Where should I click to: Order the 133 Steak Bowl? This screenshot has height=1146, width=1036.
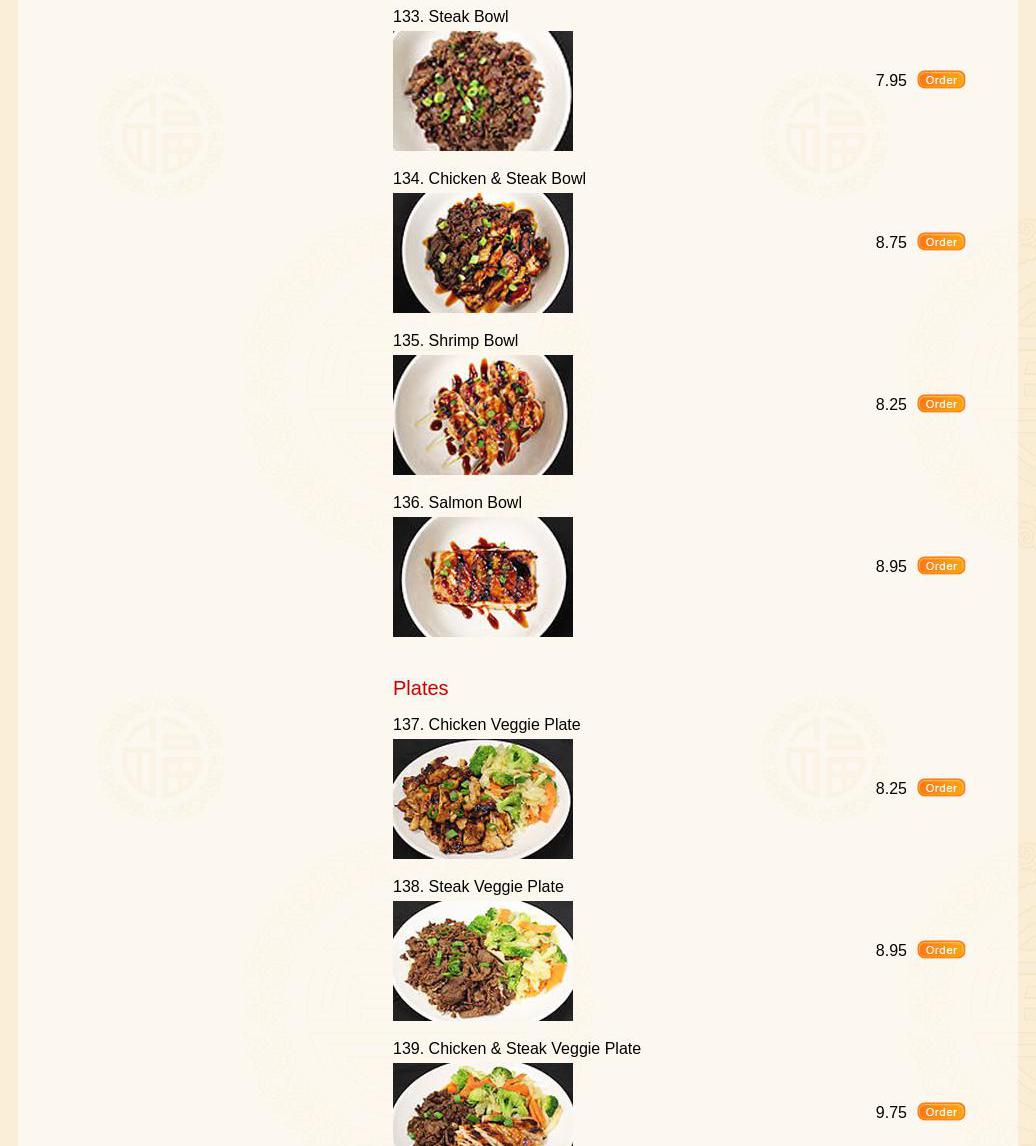point(941,80)
